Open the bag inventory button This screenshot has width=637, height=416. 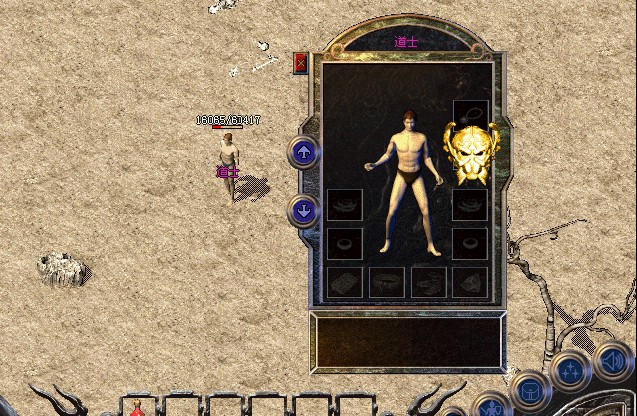529,390
